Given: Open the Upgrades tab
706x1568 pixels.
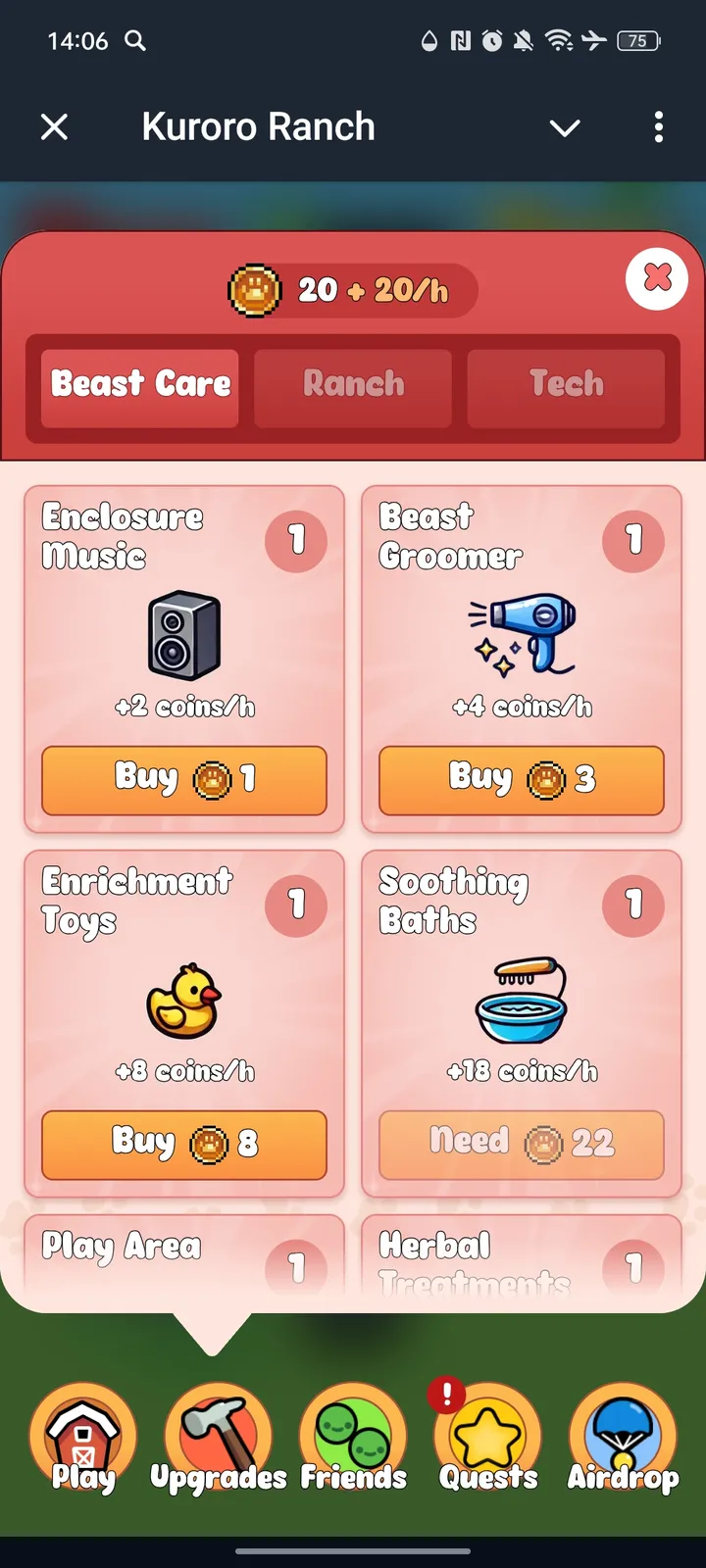Looking at the screenshot, I should pos(218,1441).
